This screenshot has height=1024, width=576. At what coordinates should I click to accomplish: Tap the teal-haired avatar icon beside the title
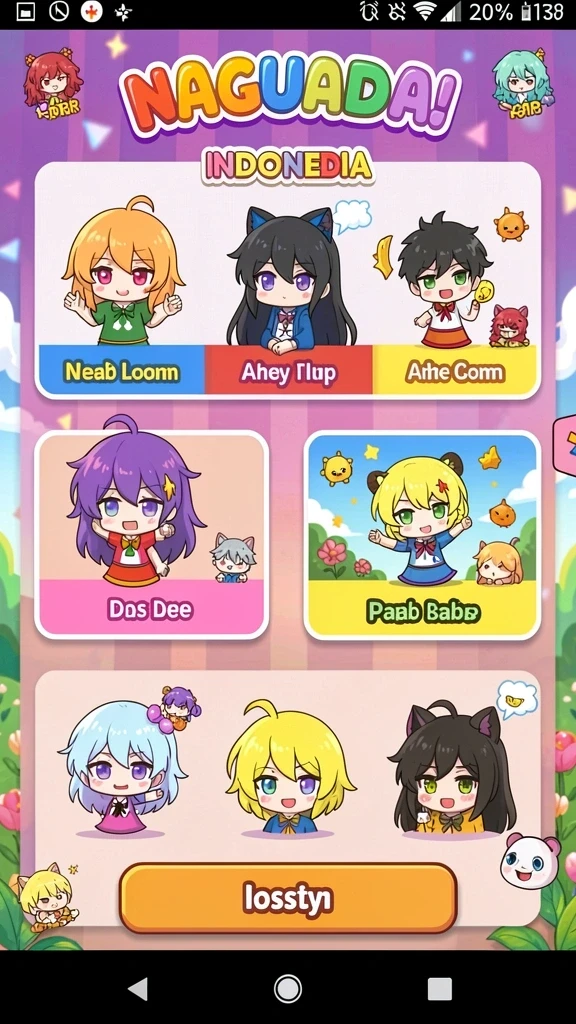click(x=522, y=84)
